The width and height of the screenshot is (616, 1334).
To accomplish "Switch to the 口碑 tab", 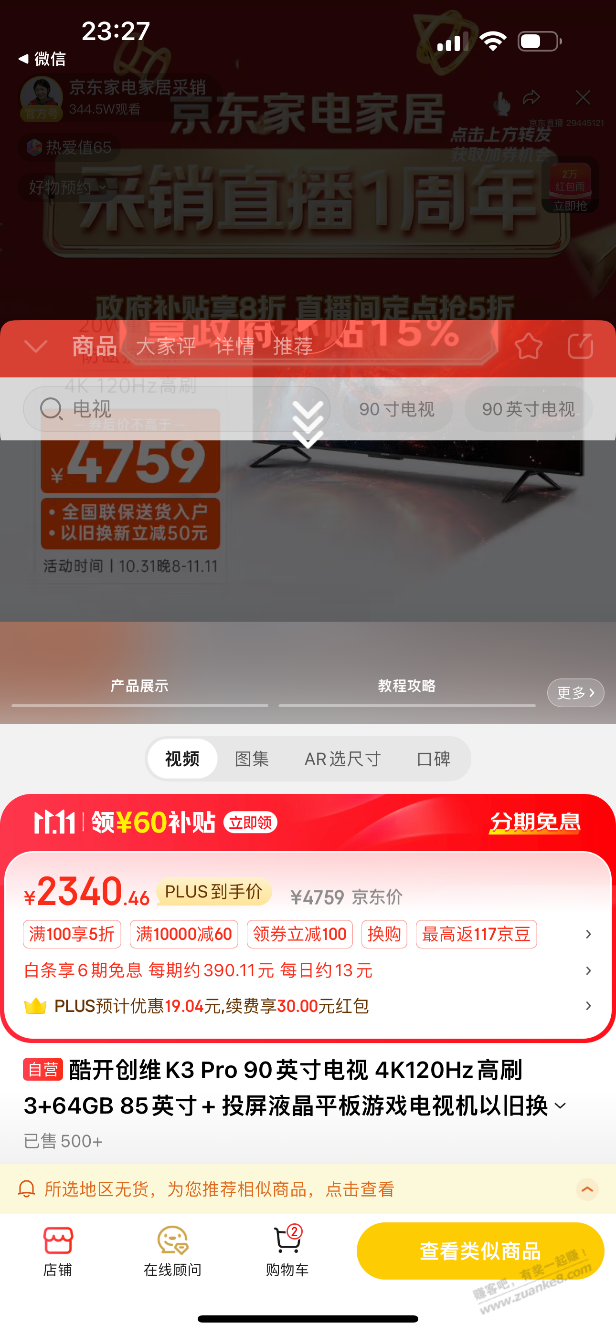I will pos(433,759).
